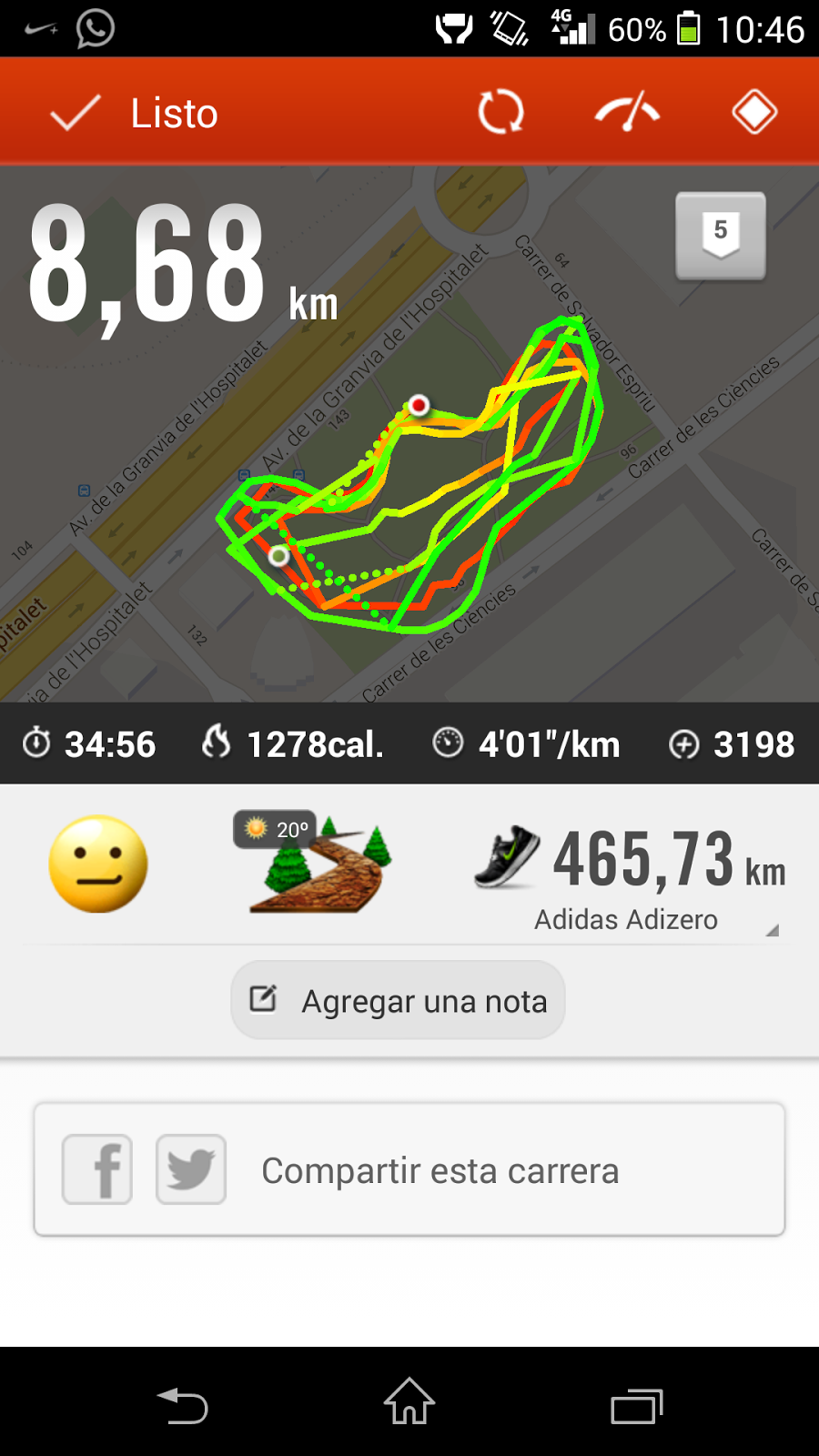Screen dimensions: 819x1456
Task: Open the kilometer 5 marker badge
Action: tap(720, 236)
